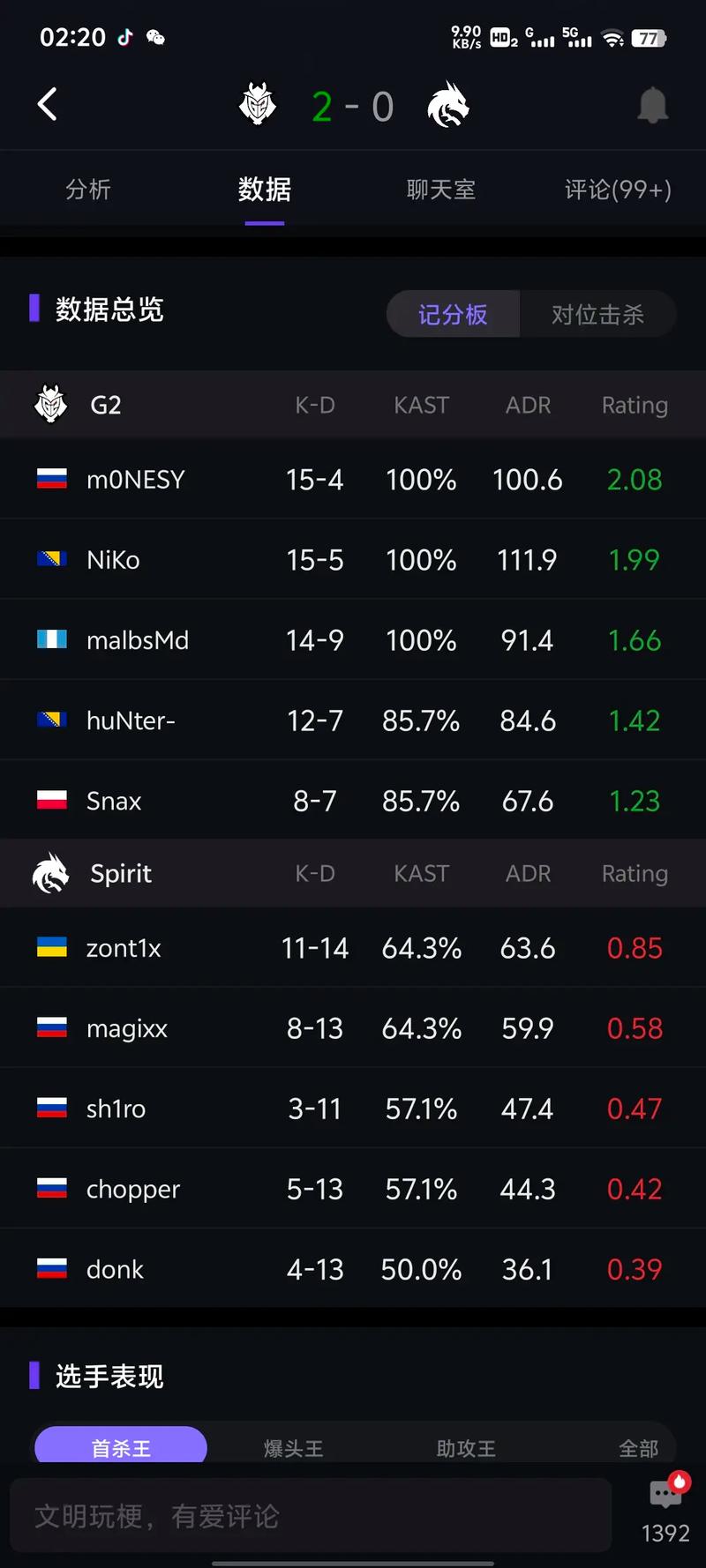The width and height of the screenshot is (706, 1568).
Task: Switch to the 助攻王 filter
Action: 466,1447
